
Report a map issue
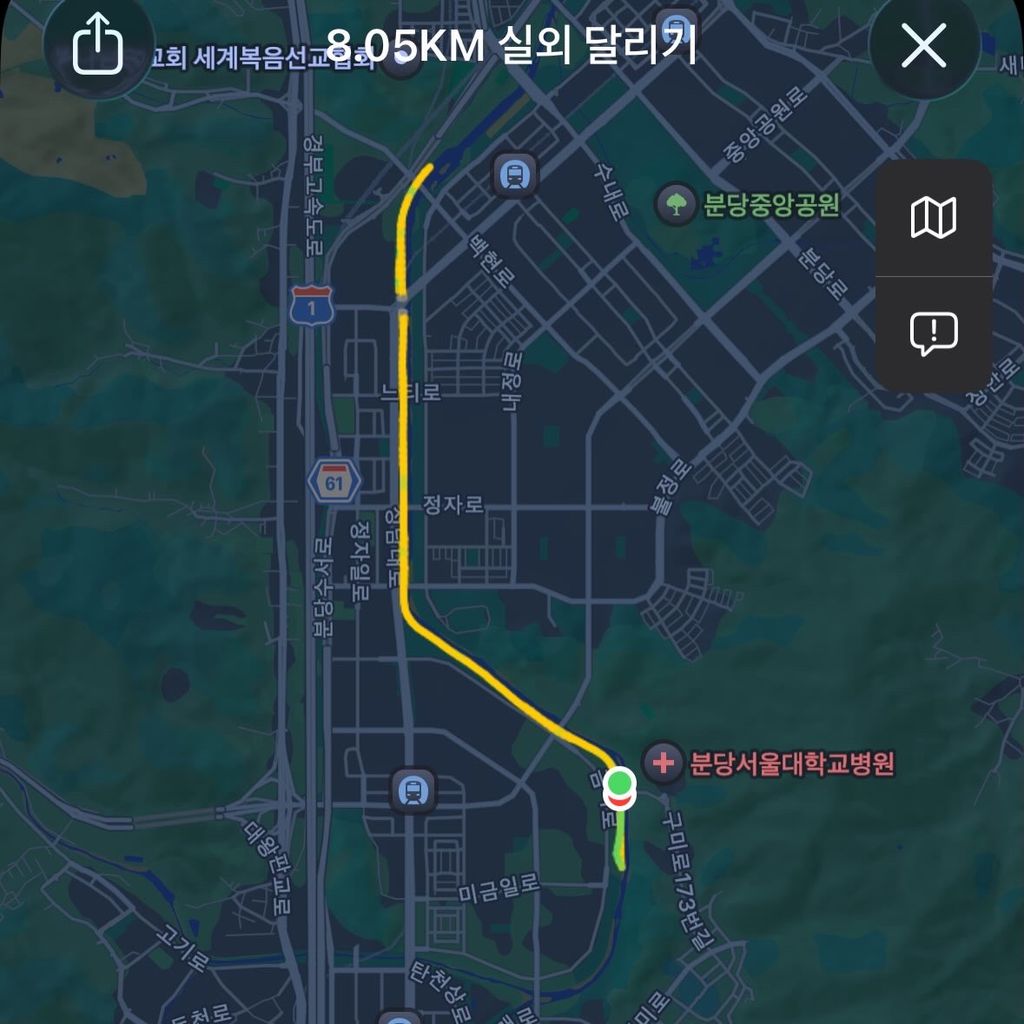933,334
